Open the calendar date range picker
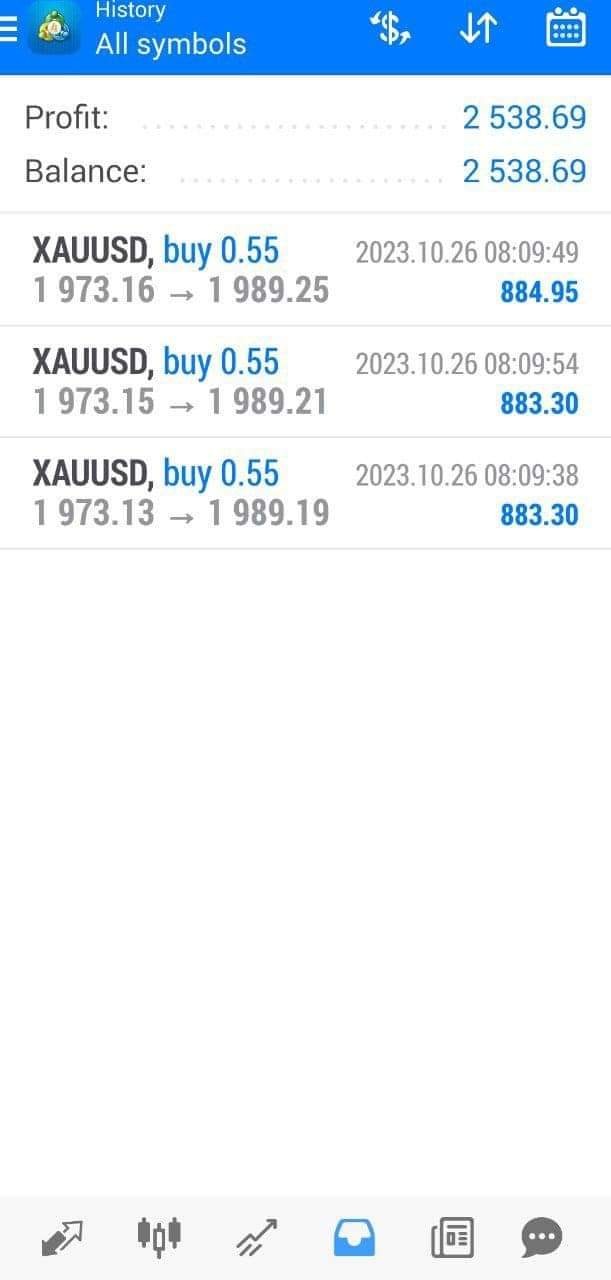 coord(566,28)
